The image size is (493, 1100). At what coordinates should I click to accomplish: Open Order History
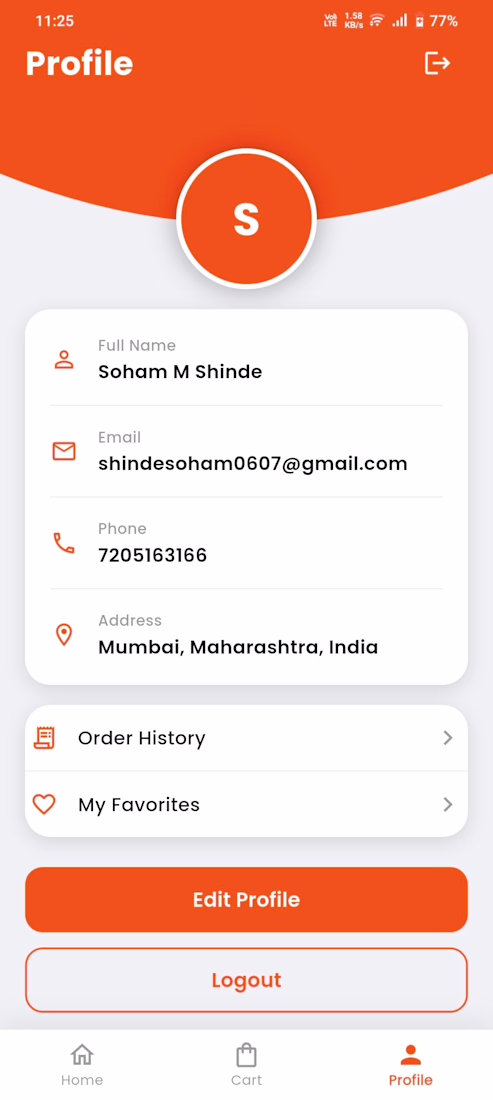pos(246,738)
